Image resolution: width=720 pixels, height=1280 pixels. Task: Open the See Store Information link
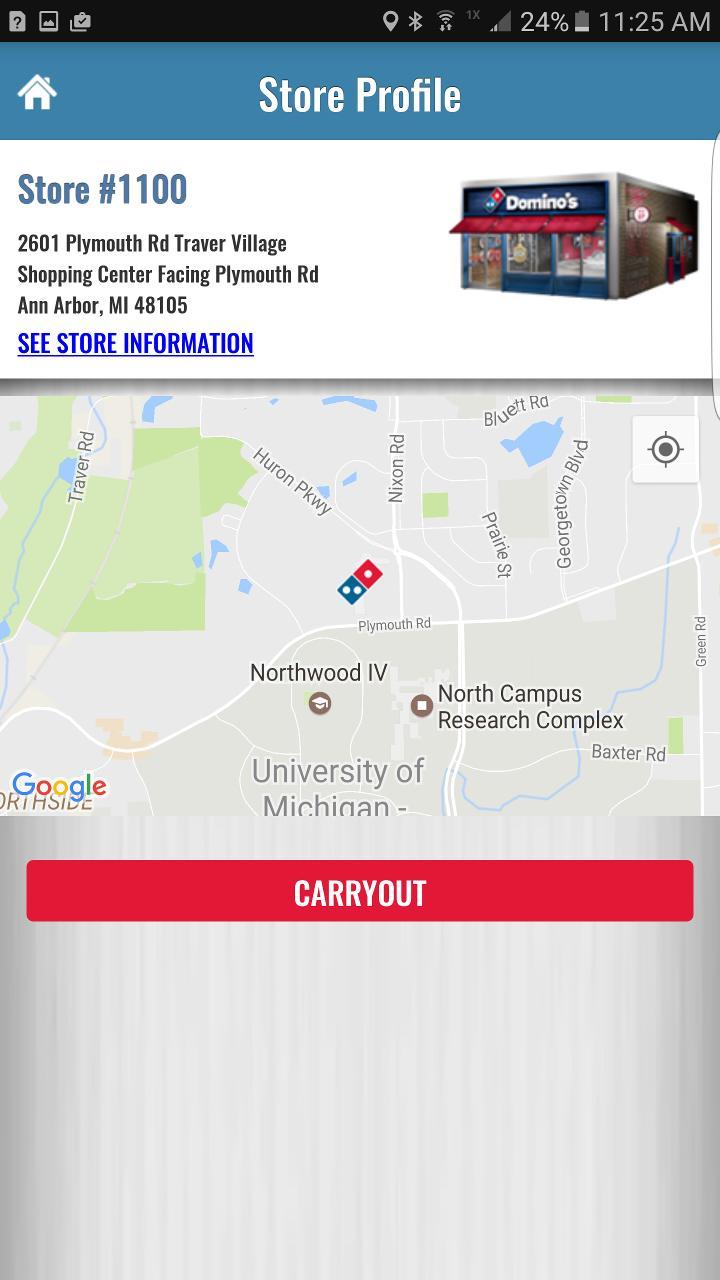click(x=135, y=343)
